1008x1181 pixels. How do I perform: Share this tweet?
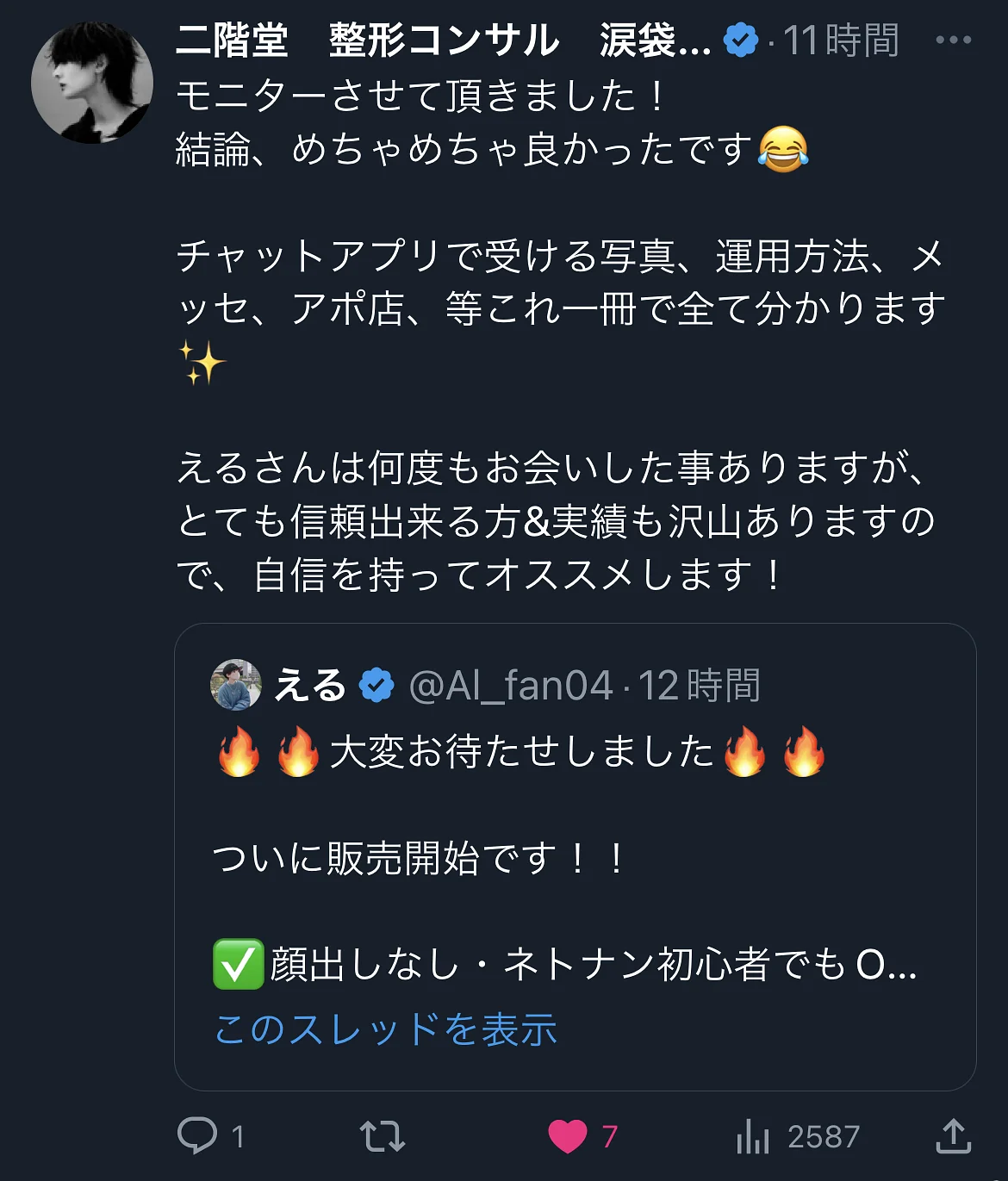pos(953,1135)
